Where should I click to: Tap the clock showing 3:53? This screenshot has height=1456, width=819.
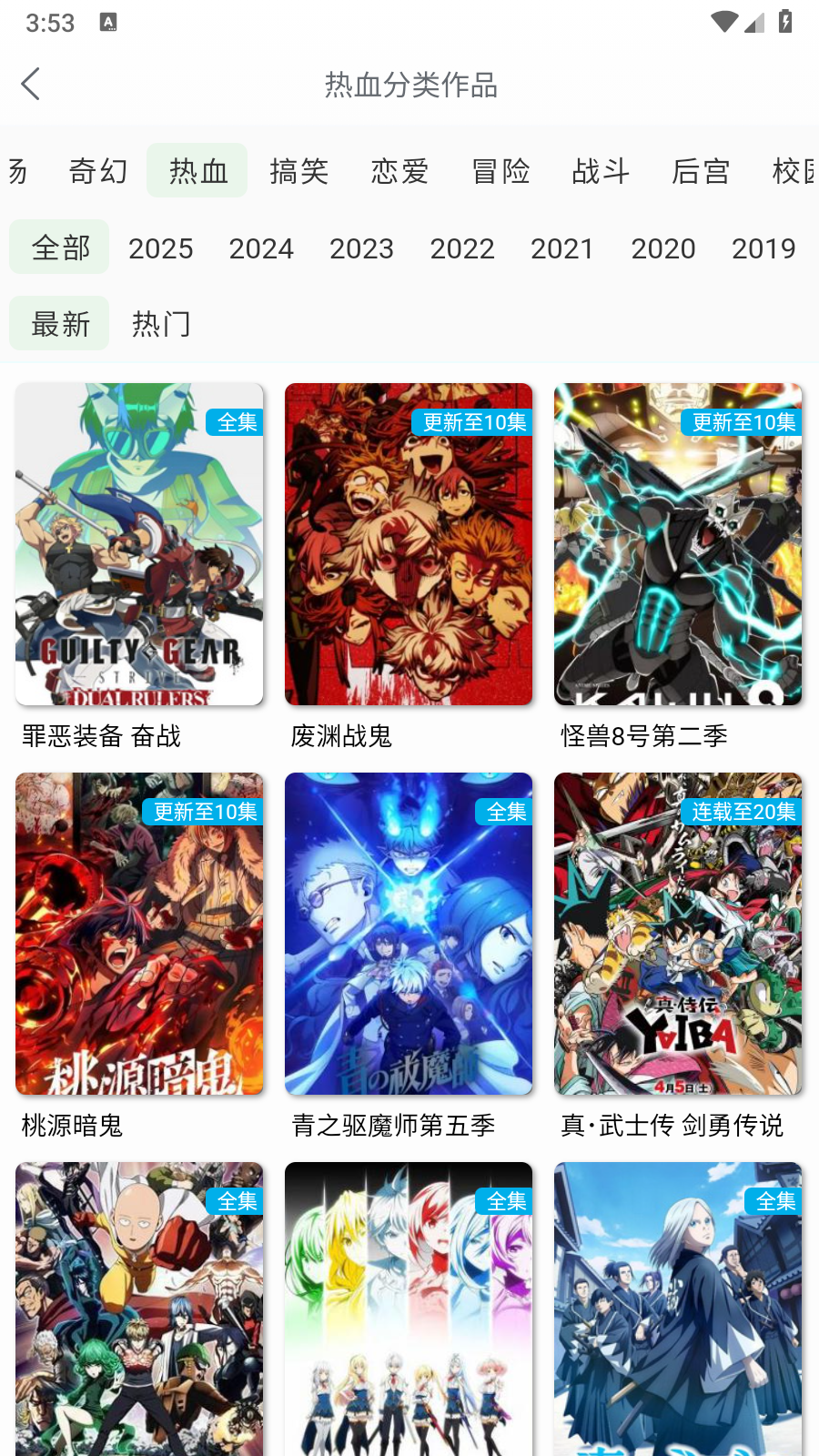pyautogui.click(x=50, y=22)
